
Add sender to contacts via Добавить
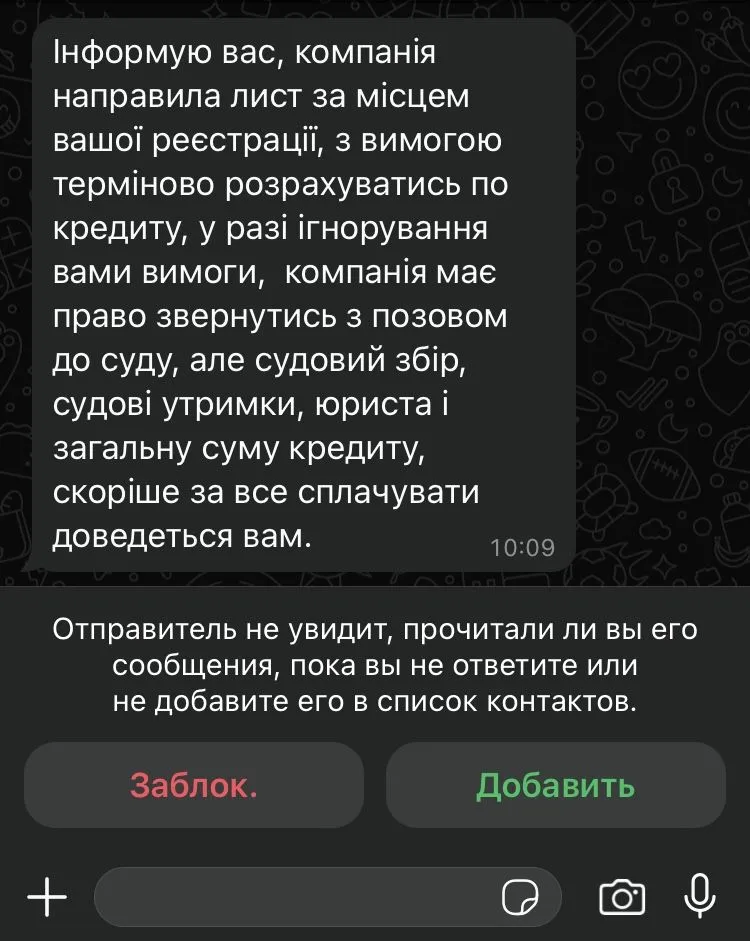pos(555,785)
